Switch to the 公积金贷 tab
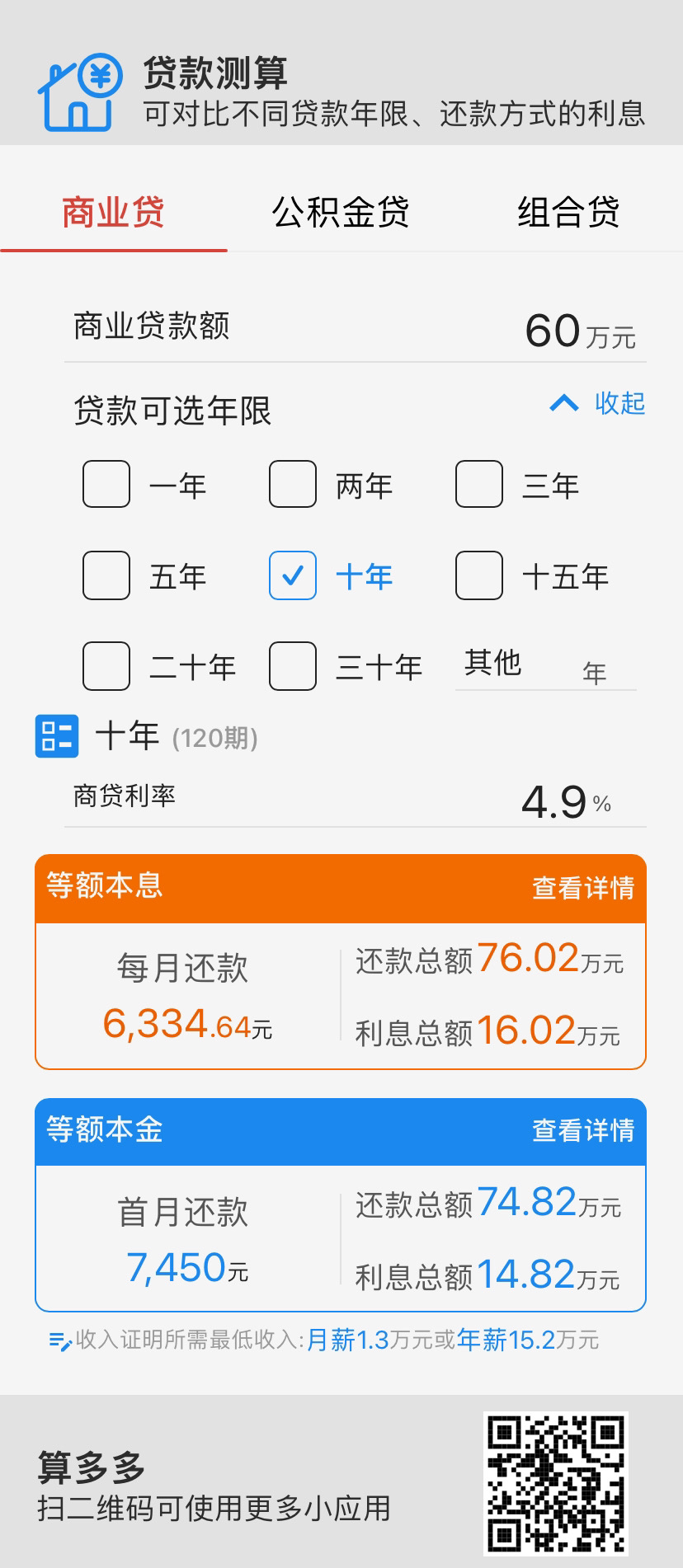The image size is (683, 1568). pos(341,213)
